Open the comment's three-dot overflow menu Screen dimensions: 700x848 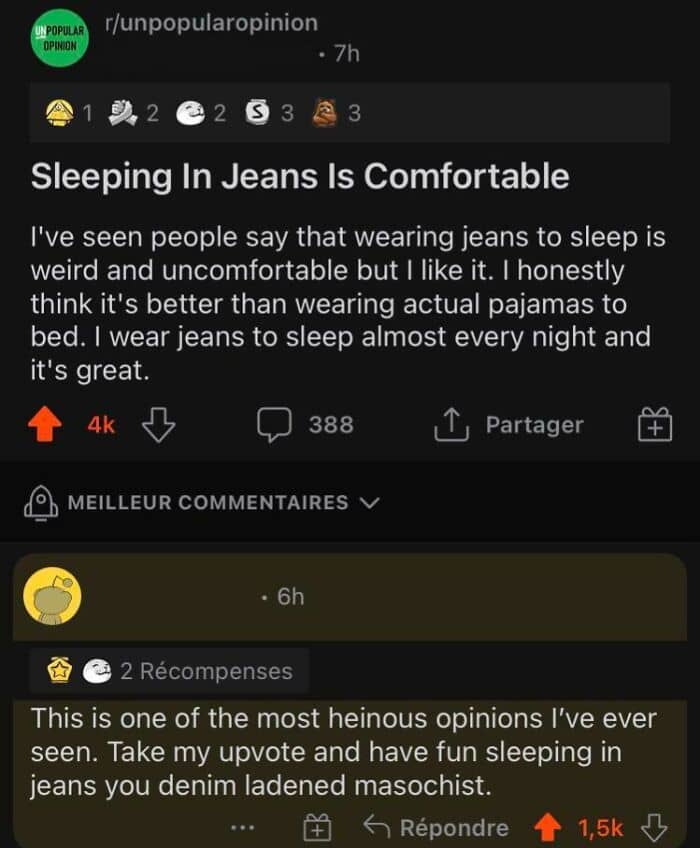[x=242, y=828]
